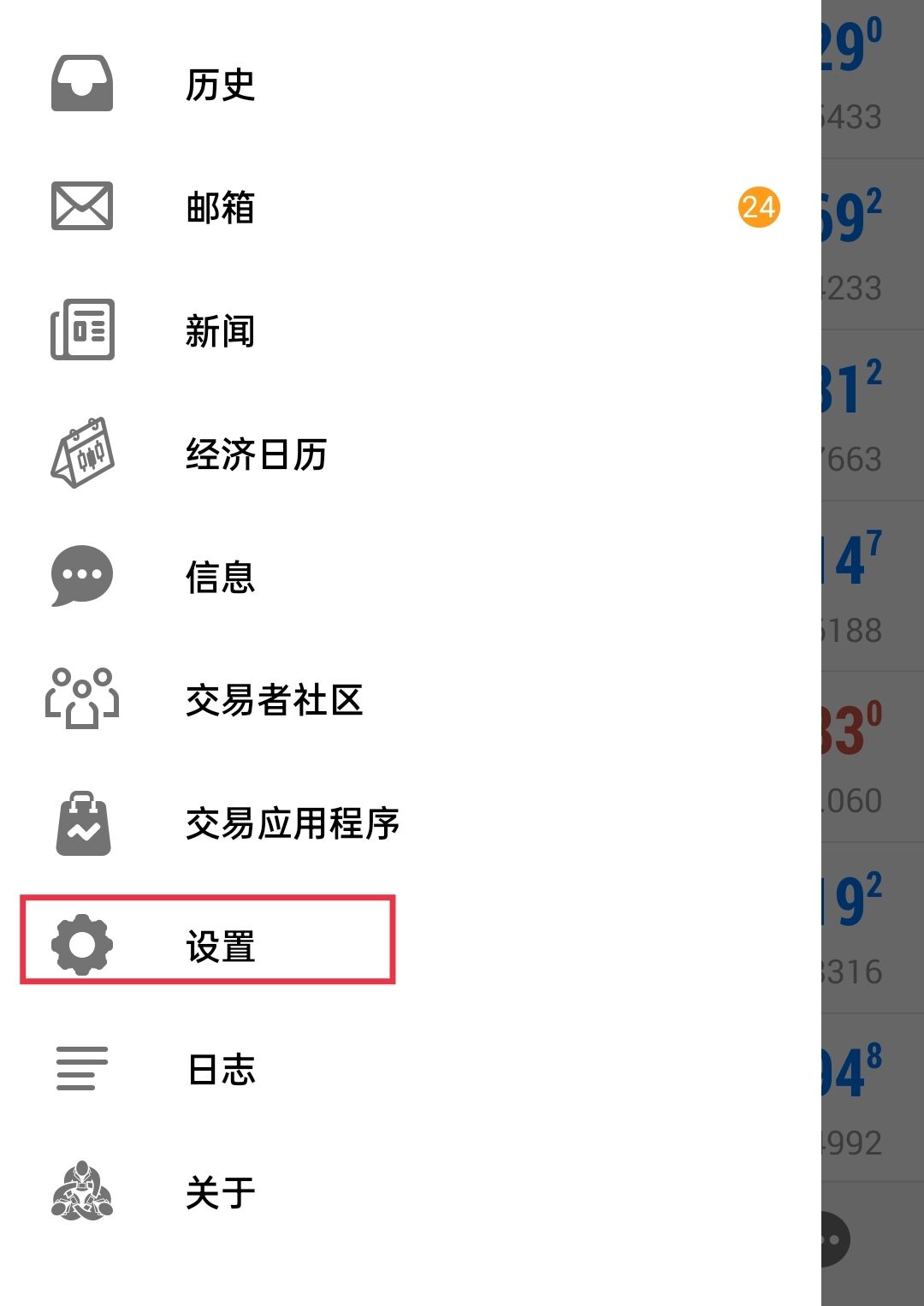
Task: Visit 交易者社区 traders community
Action: (274, 700)
